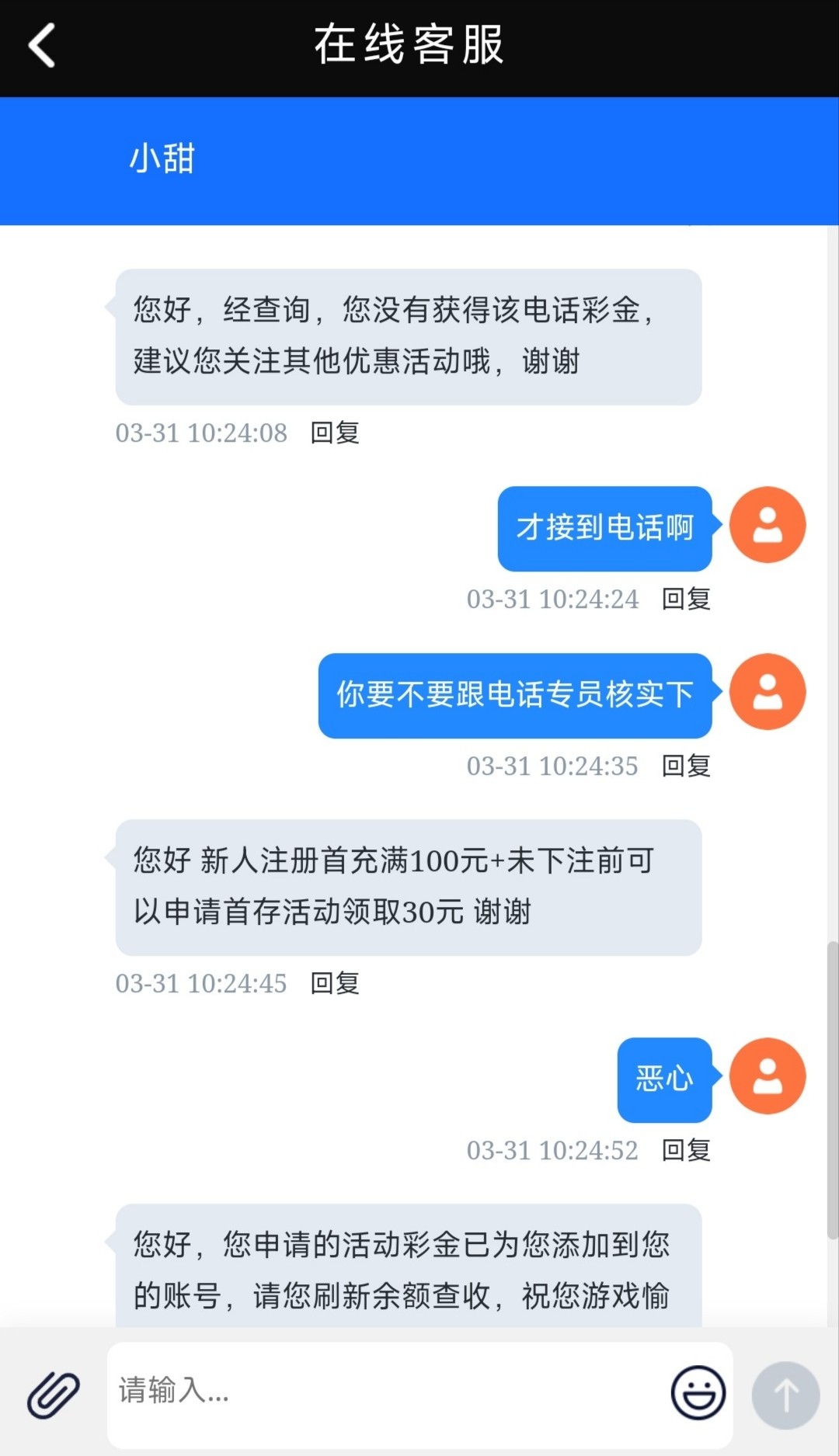Send the message with the arrow button
Image resolution: width=839 pixels, height=1456 pixels.
[x=785, y=1395]
